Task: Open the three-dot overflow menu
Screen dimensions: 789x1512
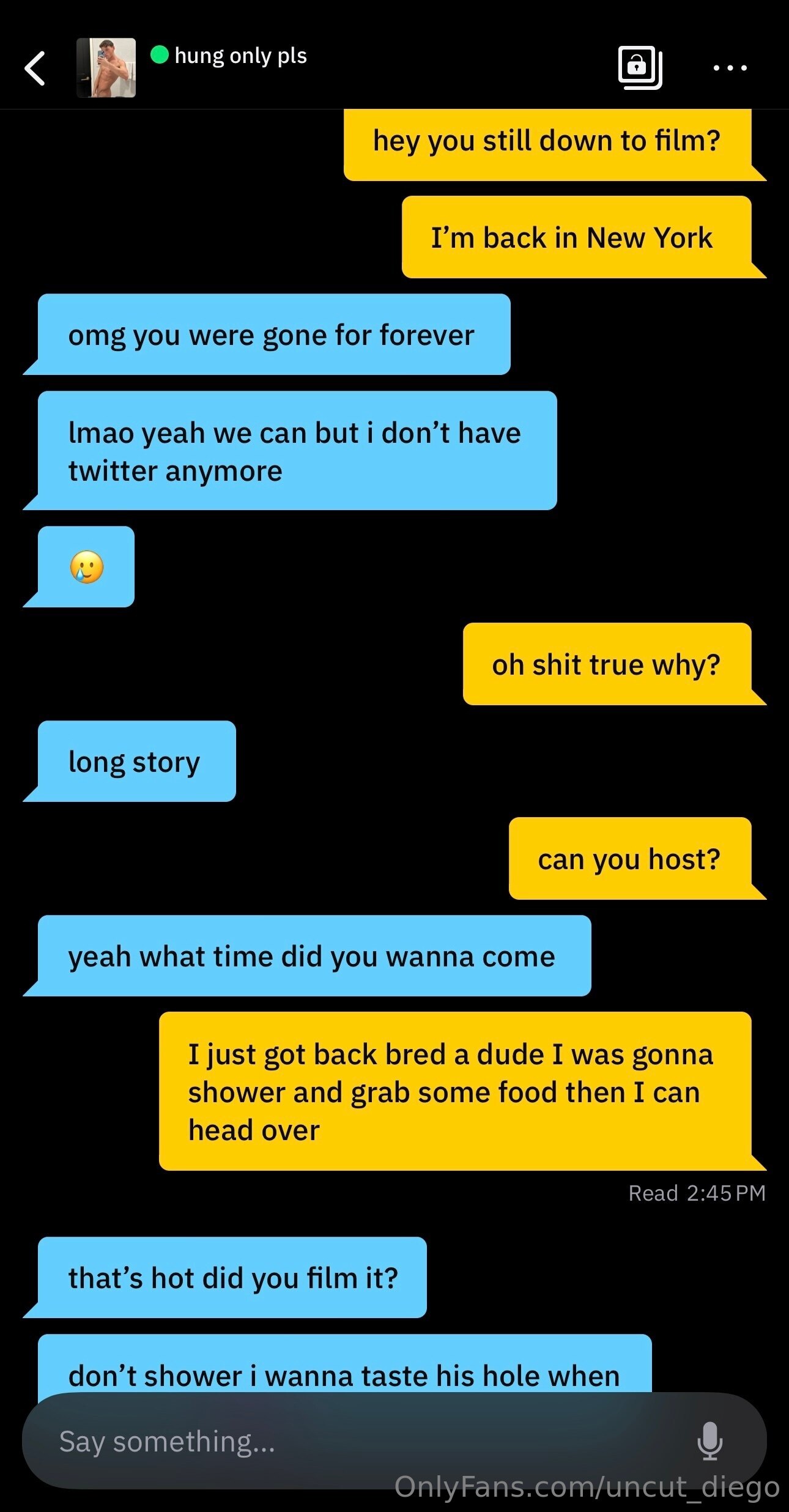Action: point(730,68)
